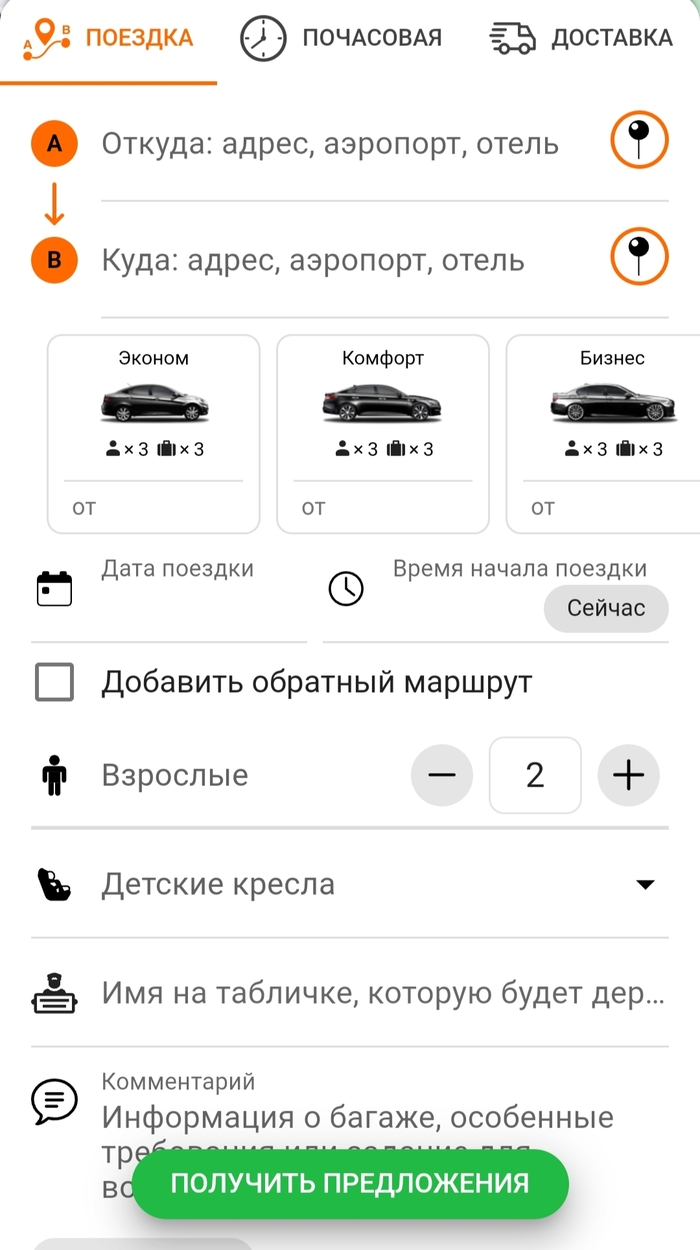The width and height of the screenshot is (700, 1250).
Task: Pick the Куда location on map
Action: (x=639, y=256)
